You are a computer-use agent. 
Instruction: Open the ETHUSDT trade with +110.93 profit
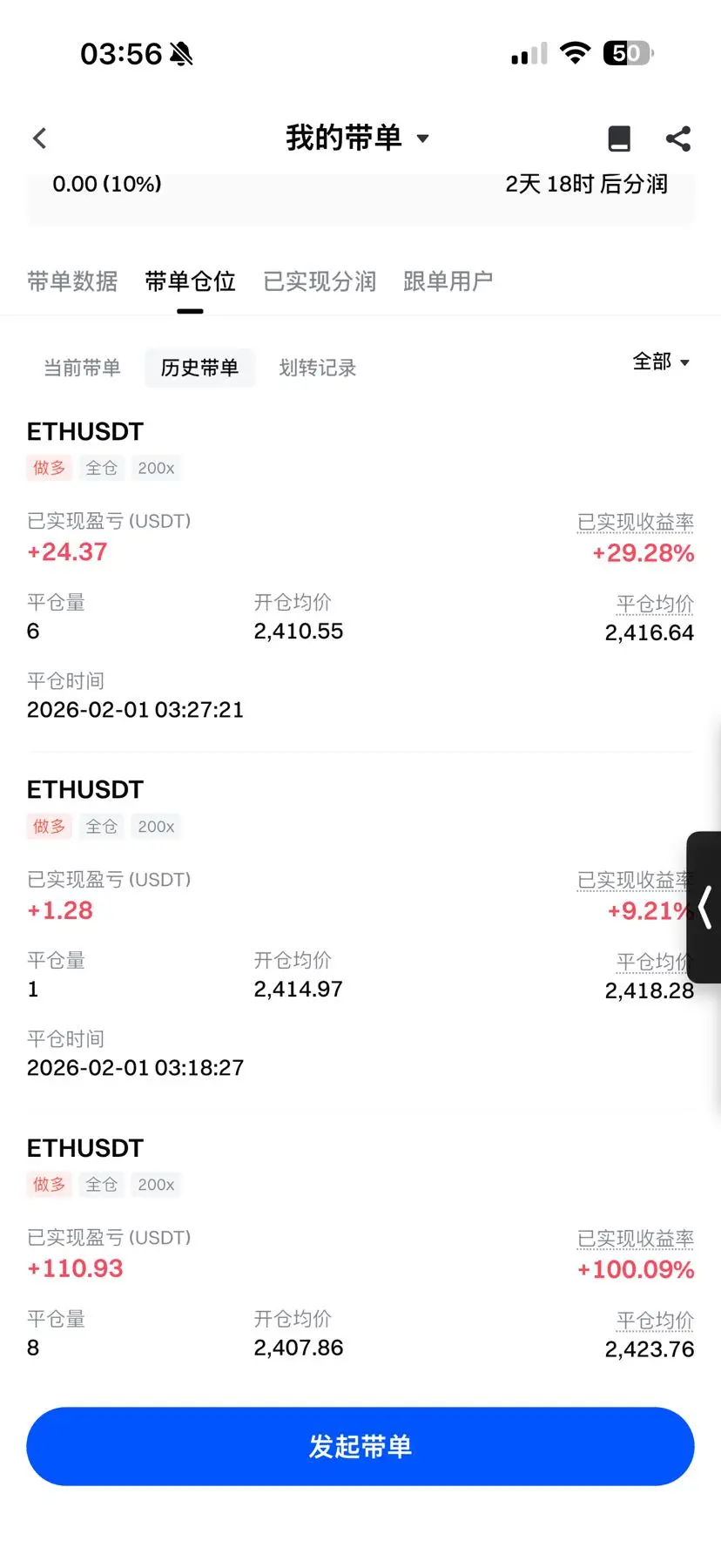coord(85,1148)
